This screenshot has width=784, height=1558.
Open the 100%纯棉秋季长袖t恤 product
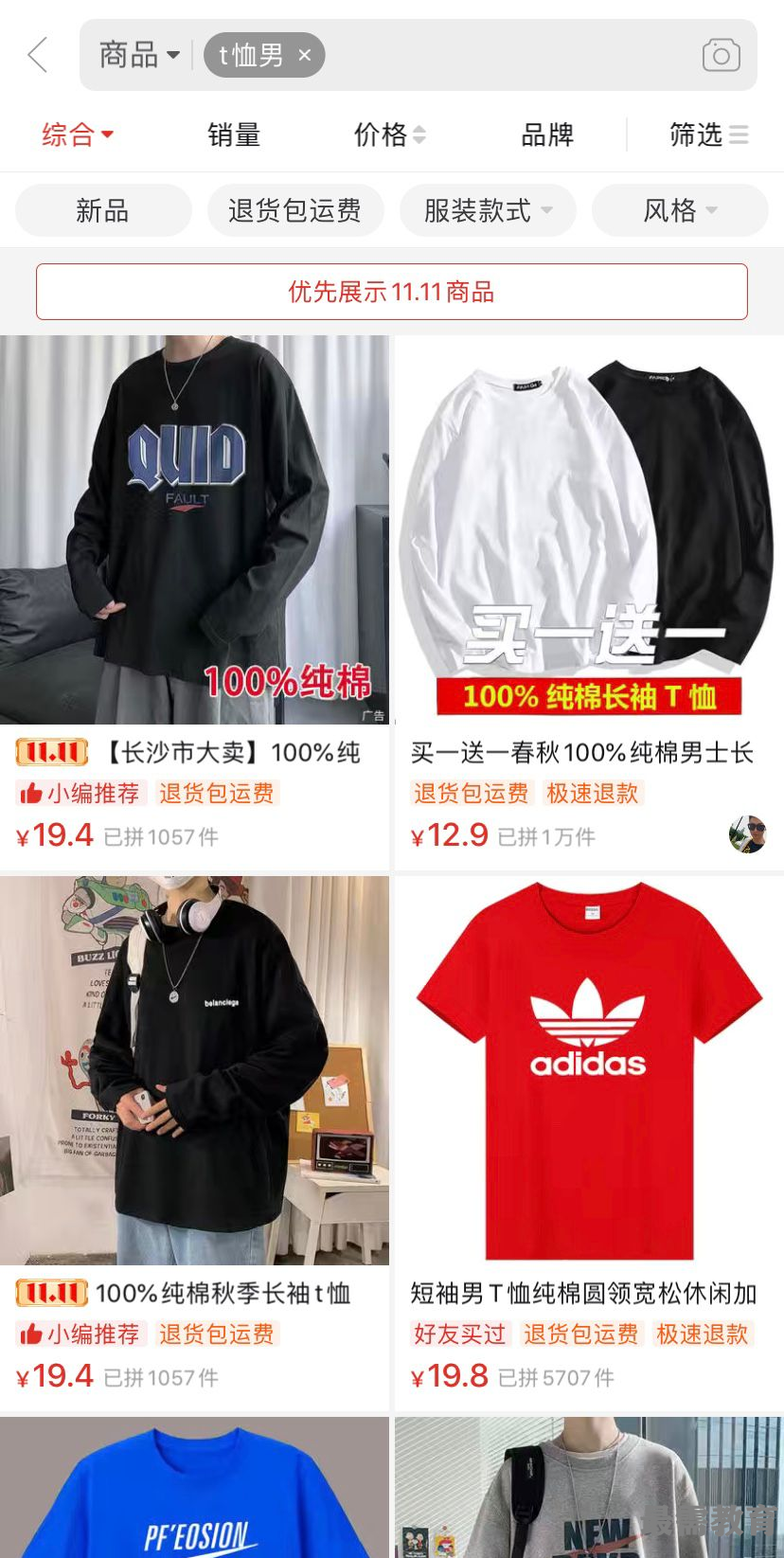pyautogui.click(x=194, y=1070)
